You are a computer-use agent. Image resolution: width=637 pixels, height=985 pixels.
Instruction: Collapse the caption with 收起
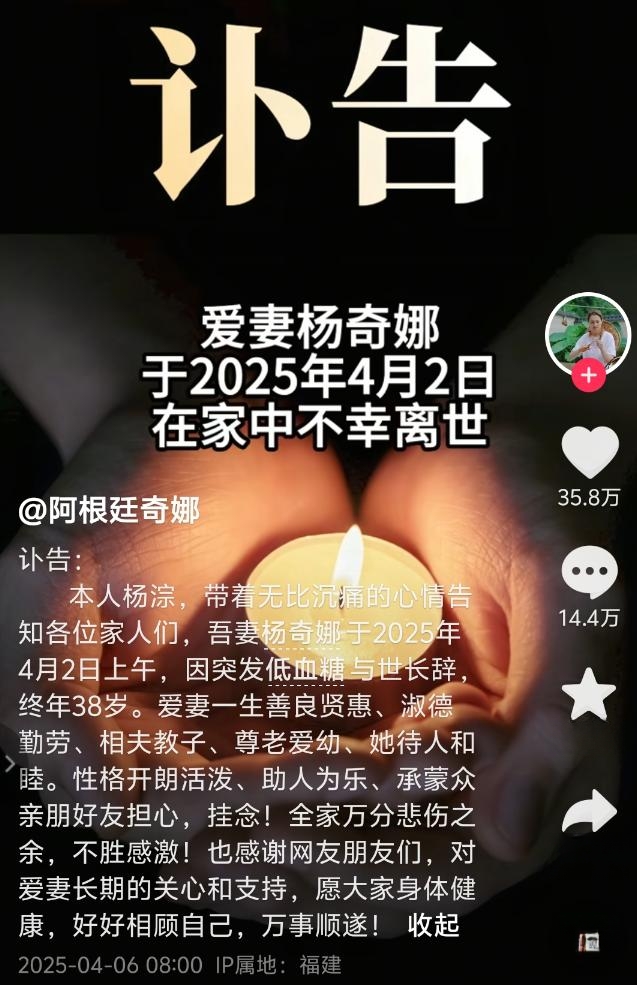coord(433,926)
